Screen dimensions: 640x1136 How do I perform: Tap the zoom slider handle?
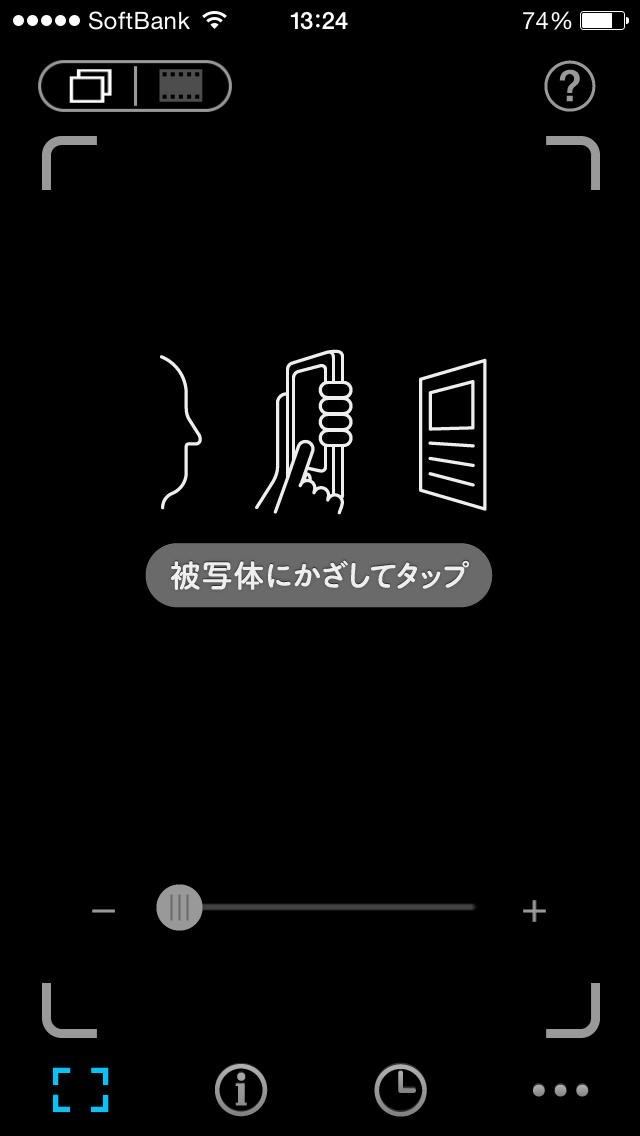click(x=180, y=908)
